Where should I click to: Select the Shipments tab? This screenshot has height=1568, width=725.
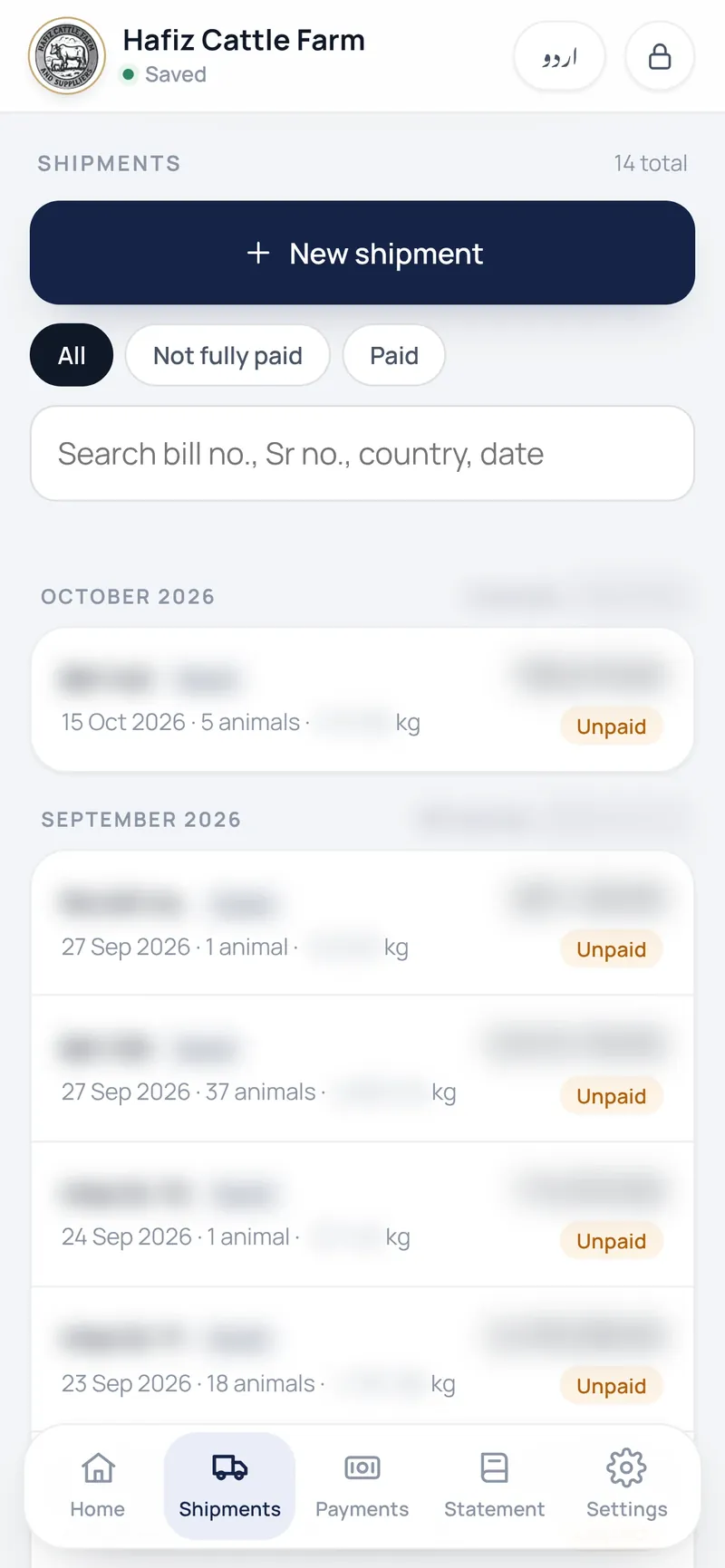pyautogui.click(x=230, y=1486)
